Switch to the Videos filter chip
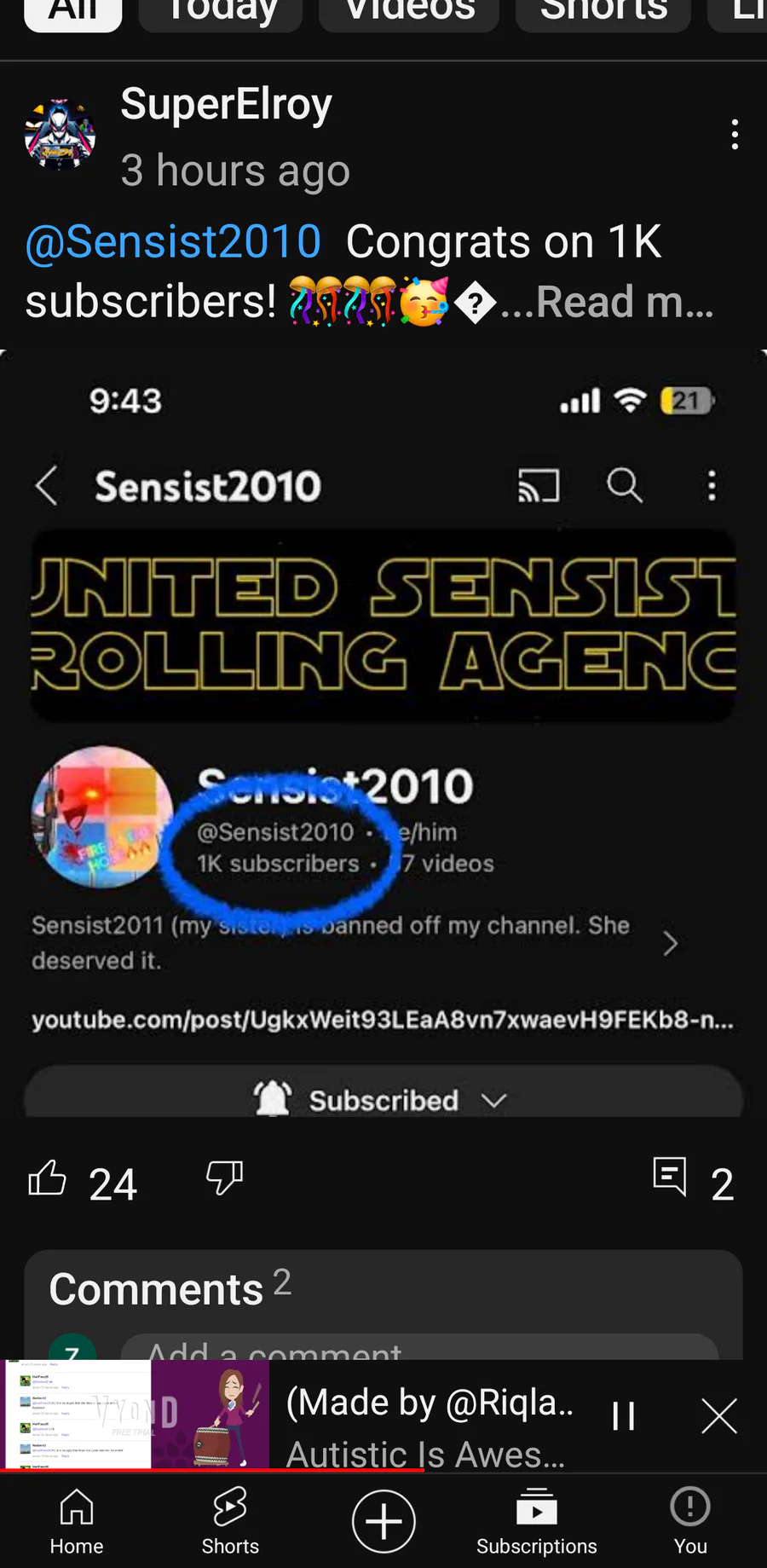 click(x=409, y=14)
